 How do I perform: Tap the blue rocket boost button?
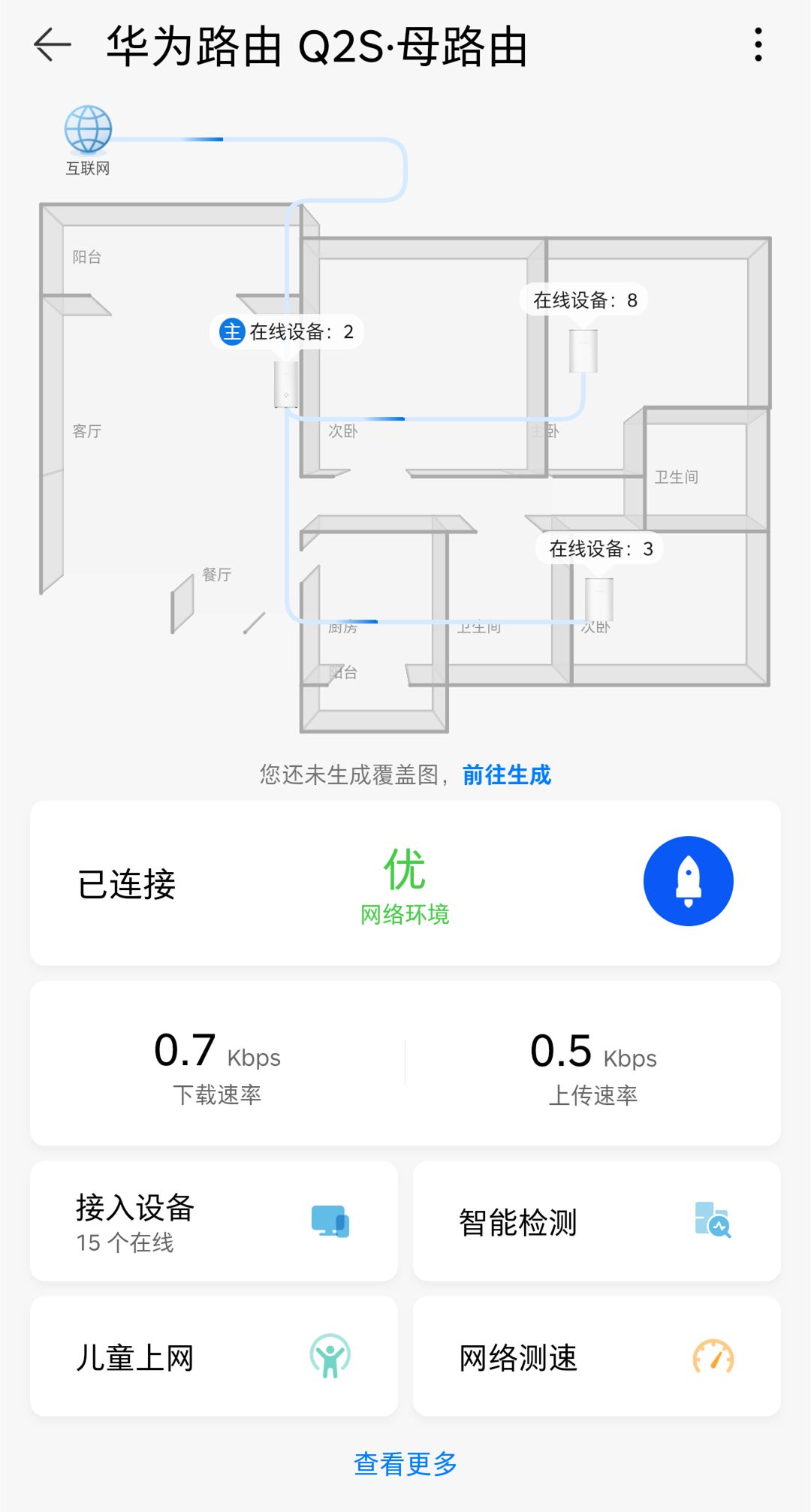pos(688,881)
